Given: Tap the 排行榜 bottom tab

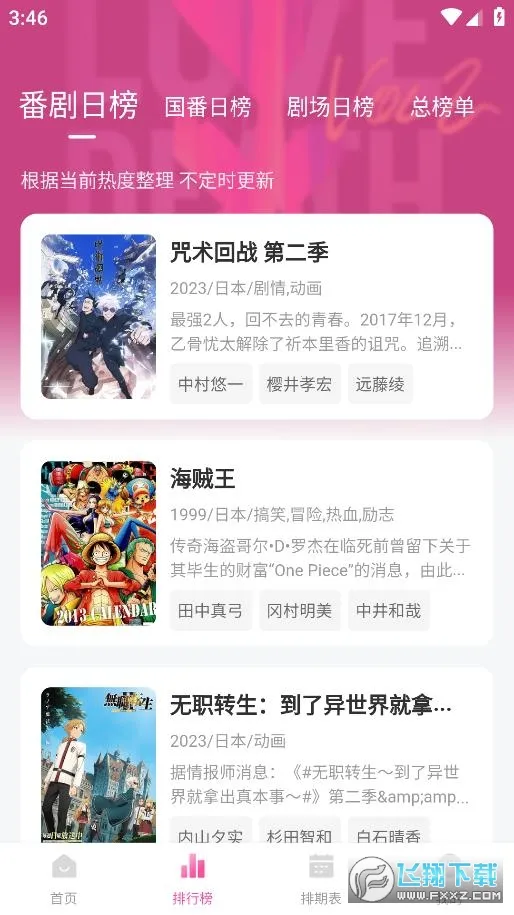Looking at the screenshot, I should tap(192, 879).
